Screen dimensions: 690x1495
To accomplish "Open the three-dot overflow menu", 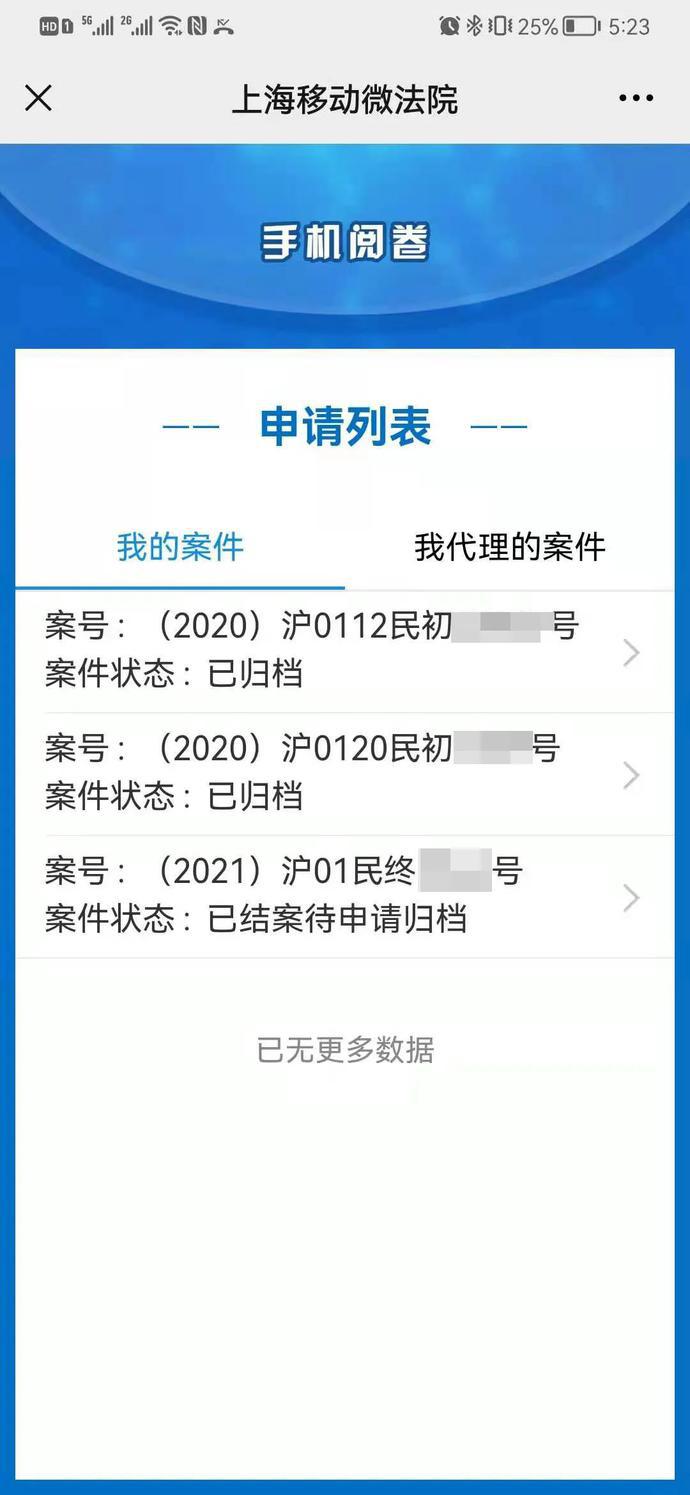I will pos(636,98).
